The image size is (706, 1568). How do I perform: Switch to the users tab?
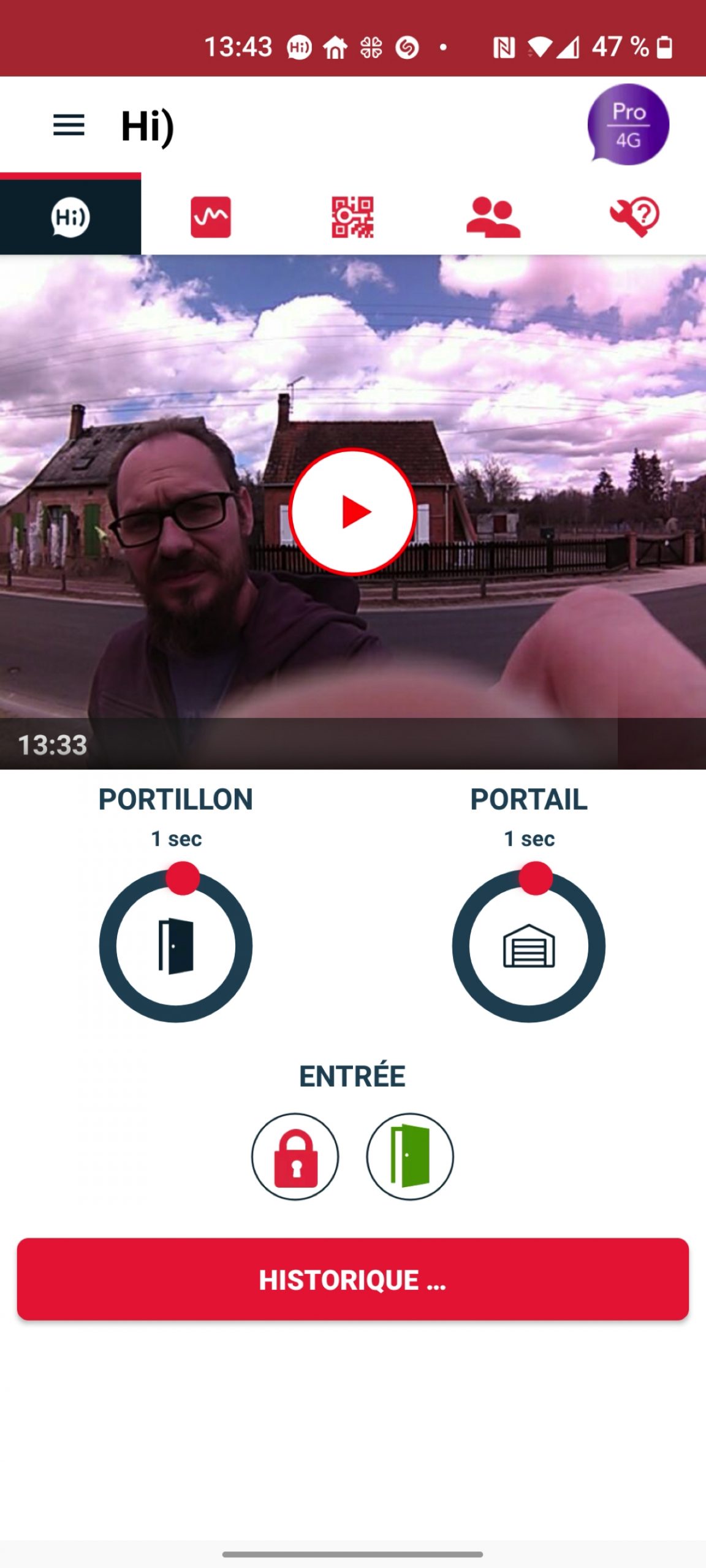click(493, 217)
